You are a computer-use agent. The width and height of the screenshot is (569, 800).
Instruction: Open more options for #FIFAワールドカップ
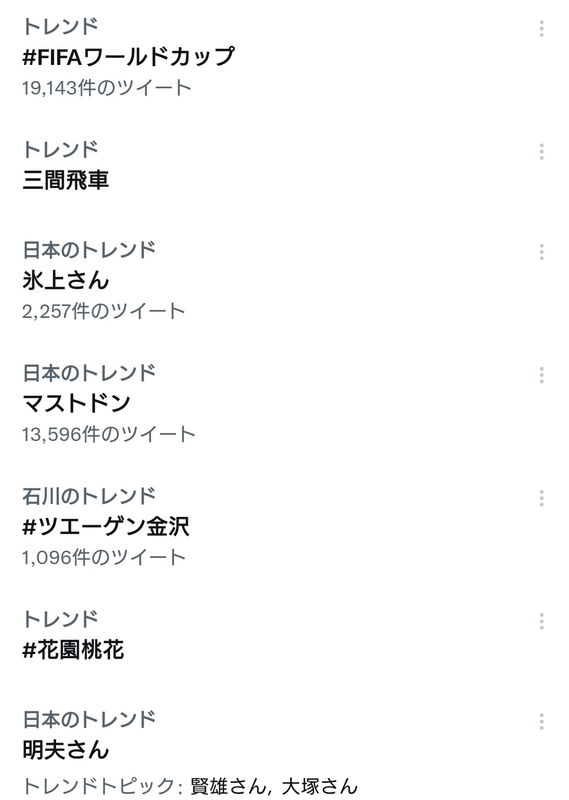541,29
